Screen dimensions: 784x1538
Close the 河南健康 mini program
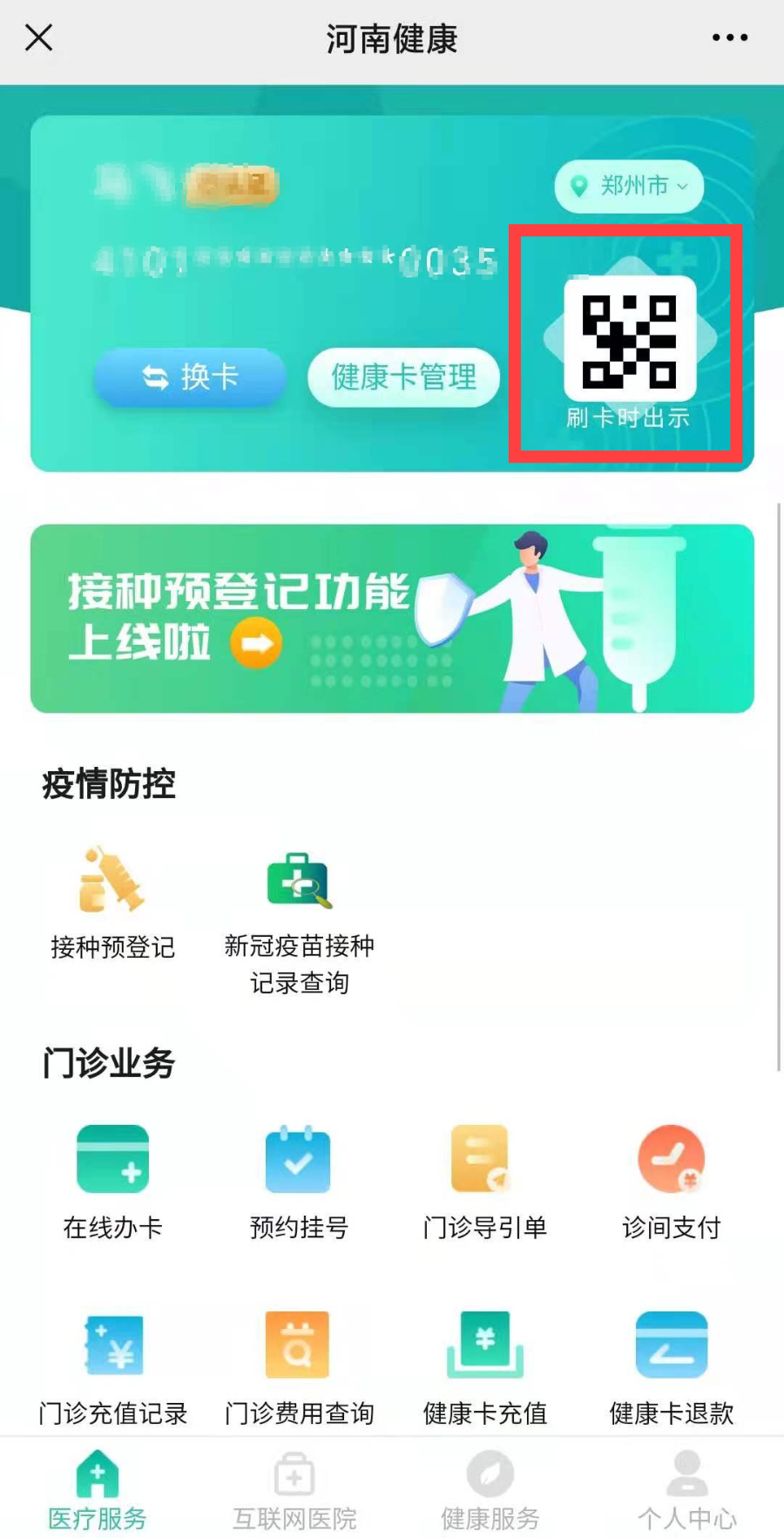coord(39,37)
